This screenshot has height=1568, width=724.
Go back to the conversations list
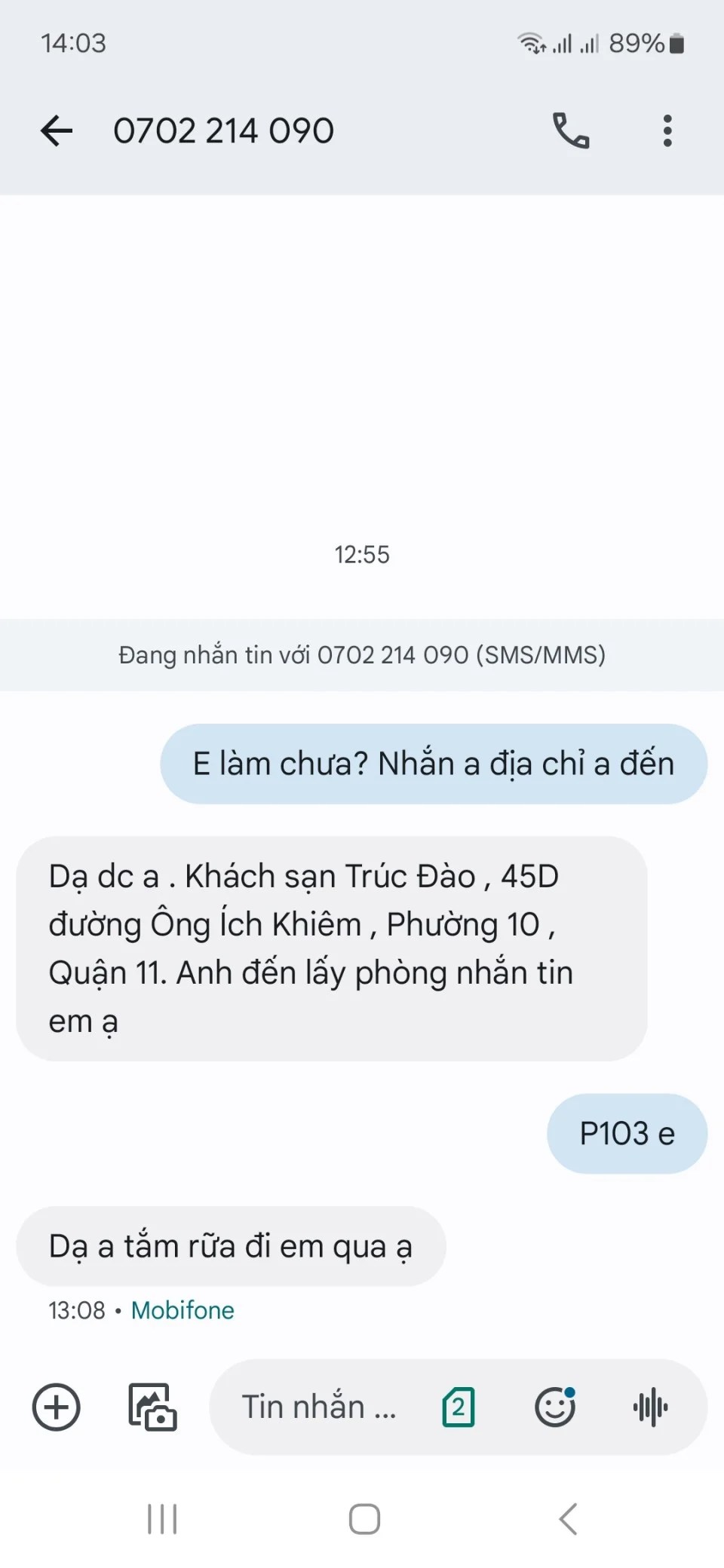[57, 131]
